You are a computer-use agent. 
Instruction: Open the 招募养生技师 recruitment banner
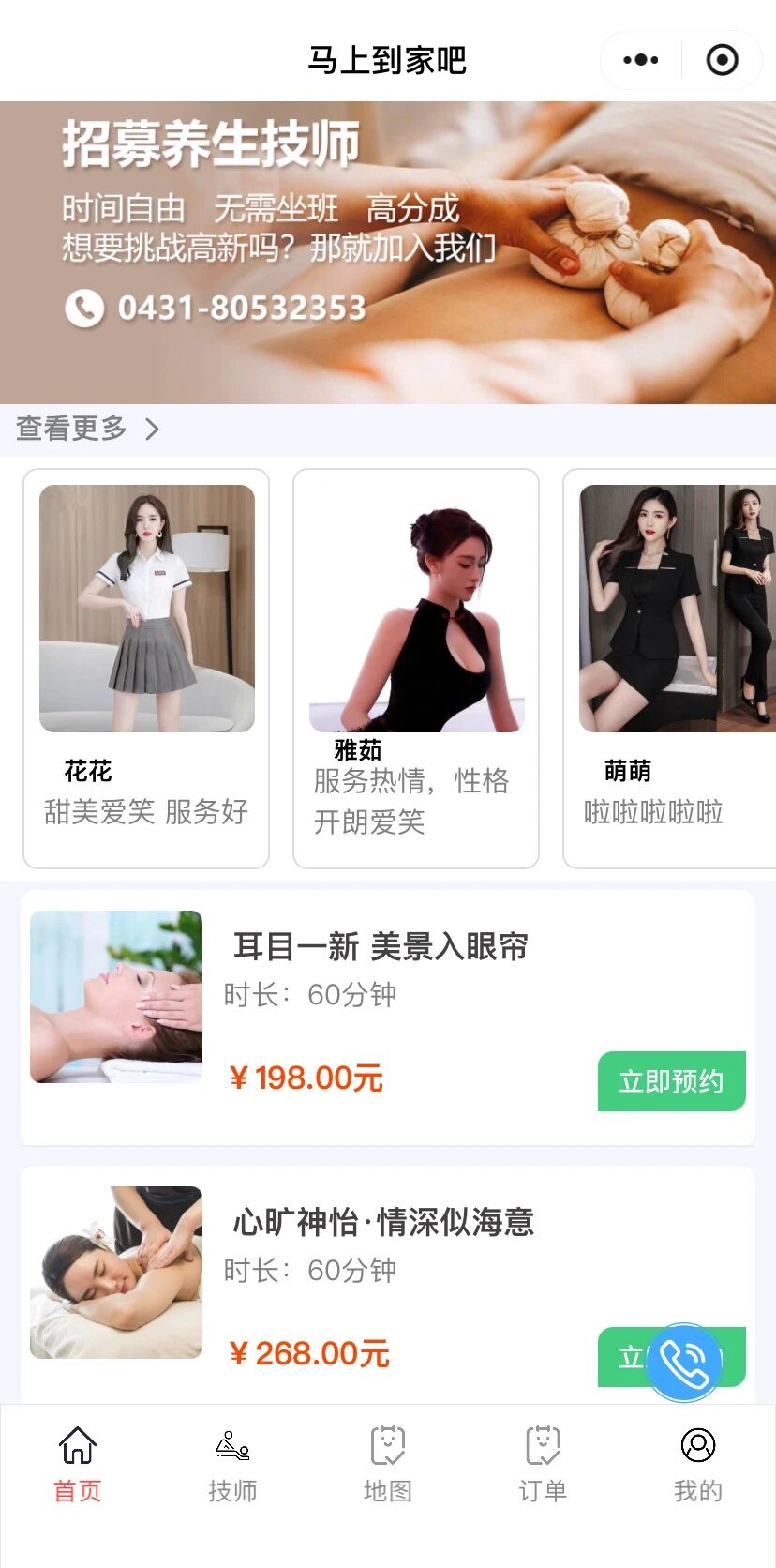388,252
